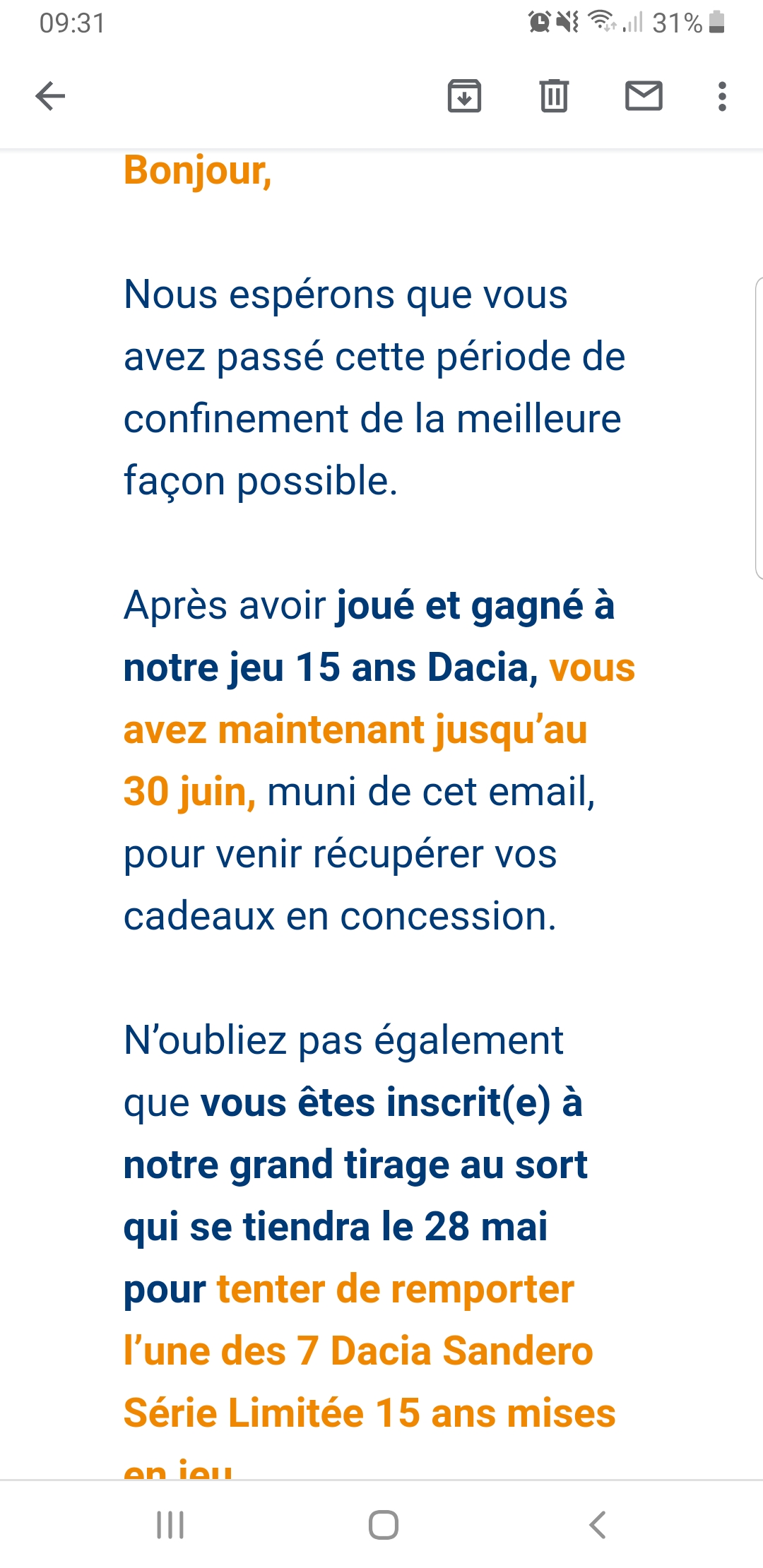Go back to the inbox
Screen dimensions: 763x1568
50,96
